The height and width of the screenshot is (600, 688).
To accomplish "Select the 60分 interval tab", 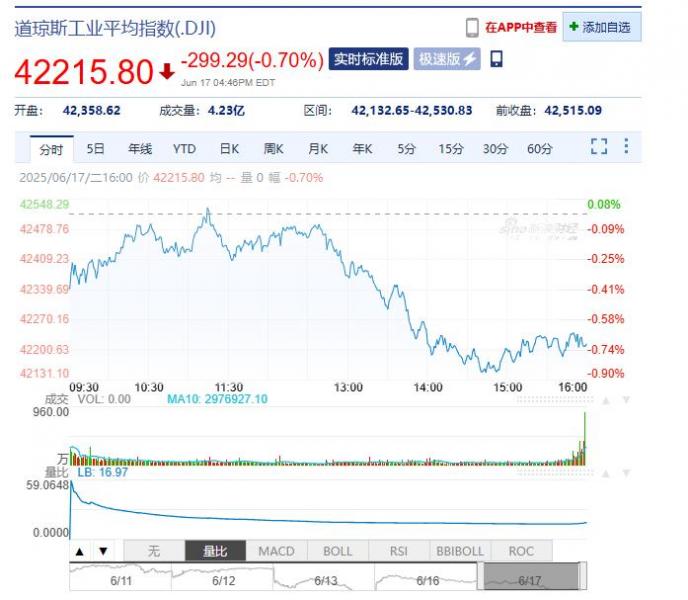I will (x=539, y=149).
